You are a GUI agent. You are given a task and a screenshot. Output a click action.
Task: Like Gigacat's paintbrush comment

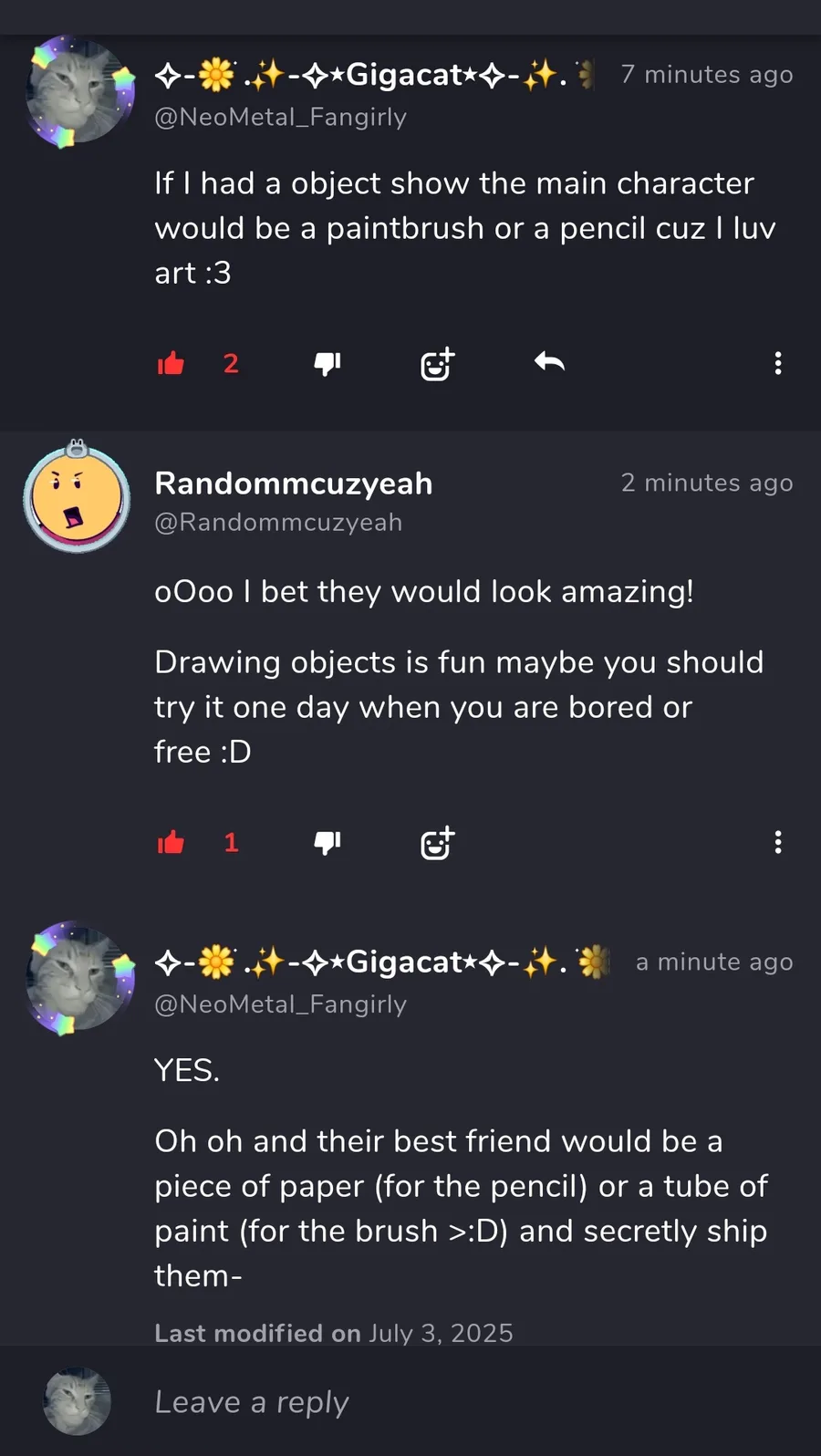pos(171,363)
